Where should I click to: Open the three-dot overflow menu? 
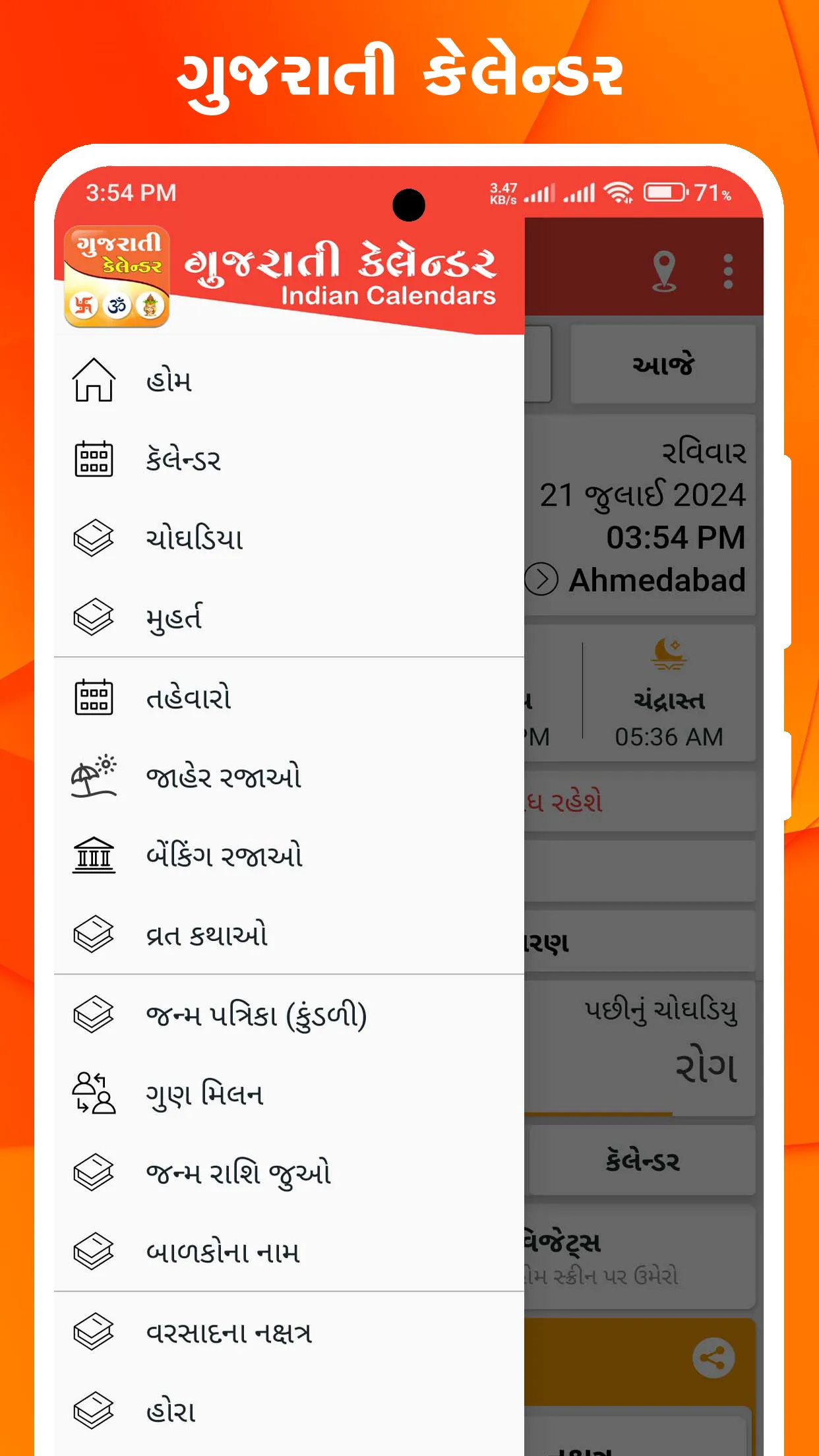pos(727,271)
